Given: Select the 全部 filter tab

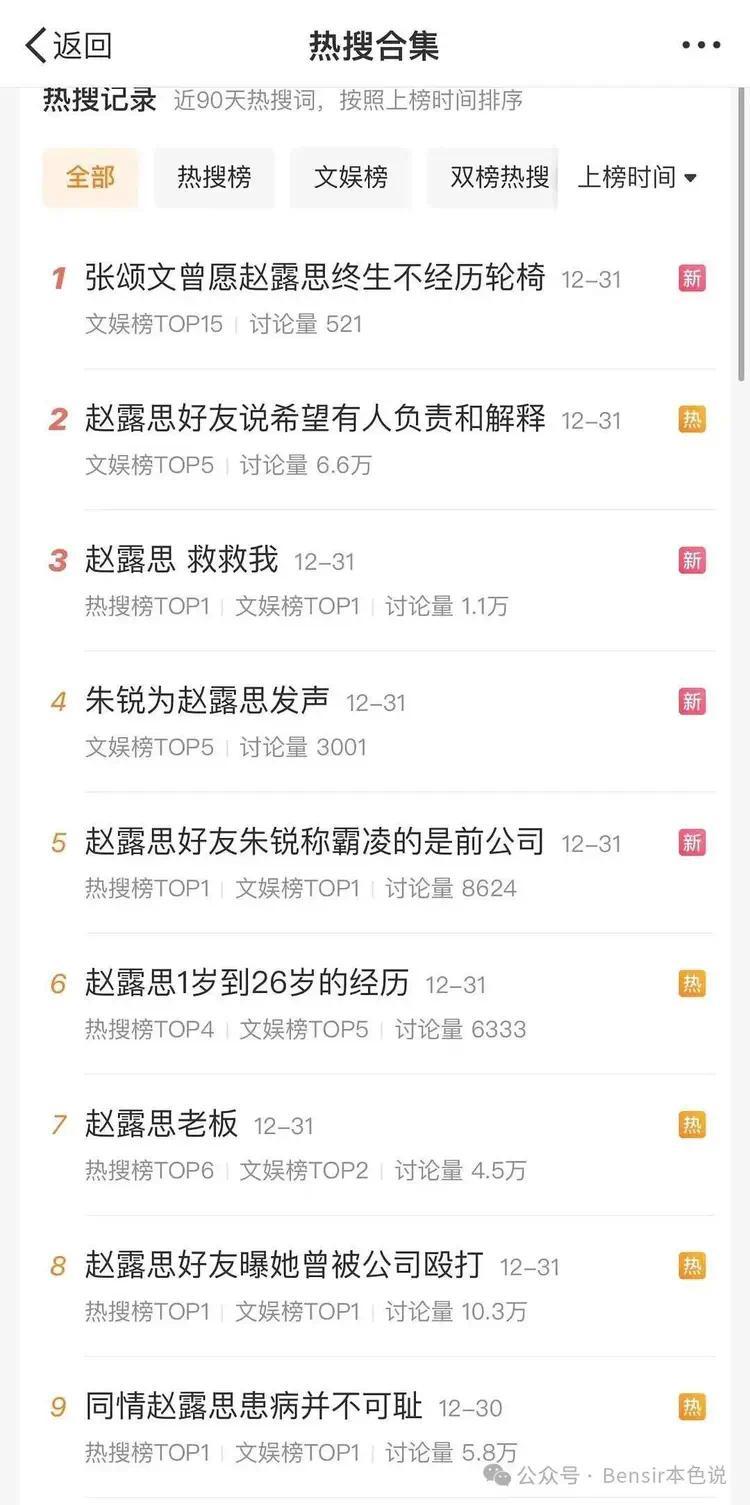Looking at the screenshot, I should coord(90,177).
